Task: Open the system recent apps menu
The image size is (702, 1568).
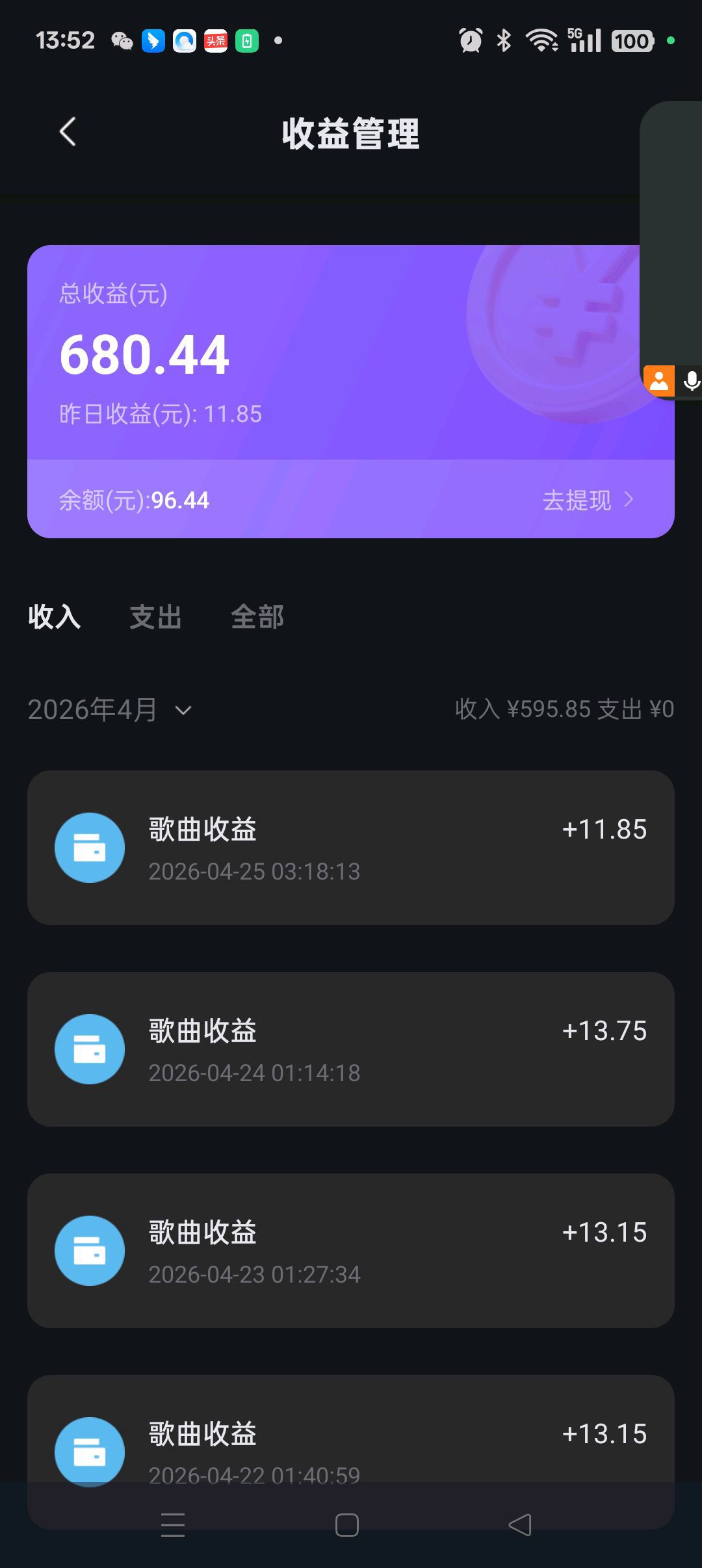Action: [173, 1525]
